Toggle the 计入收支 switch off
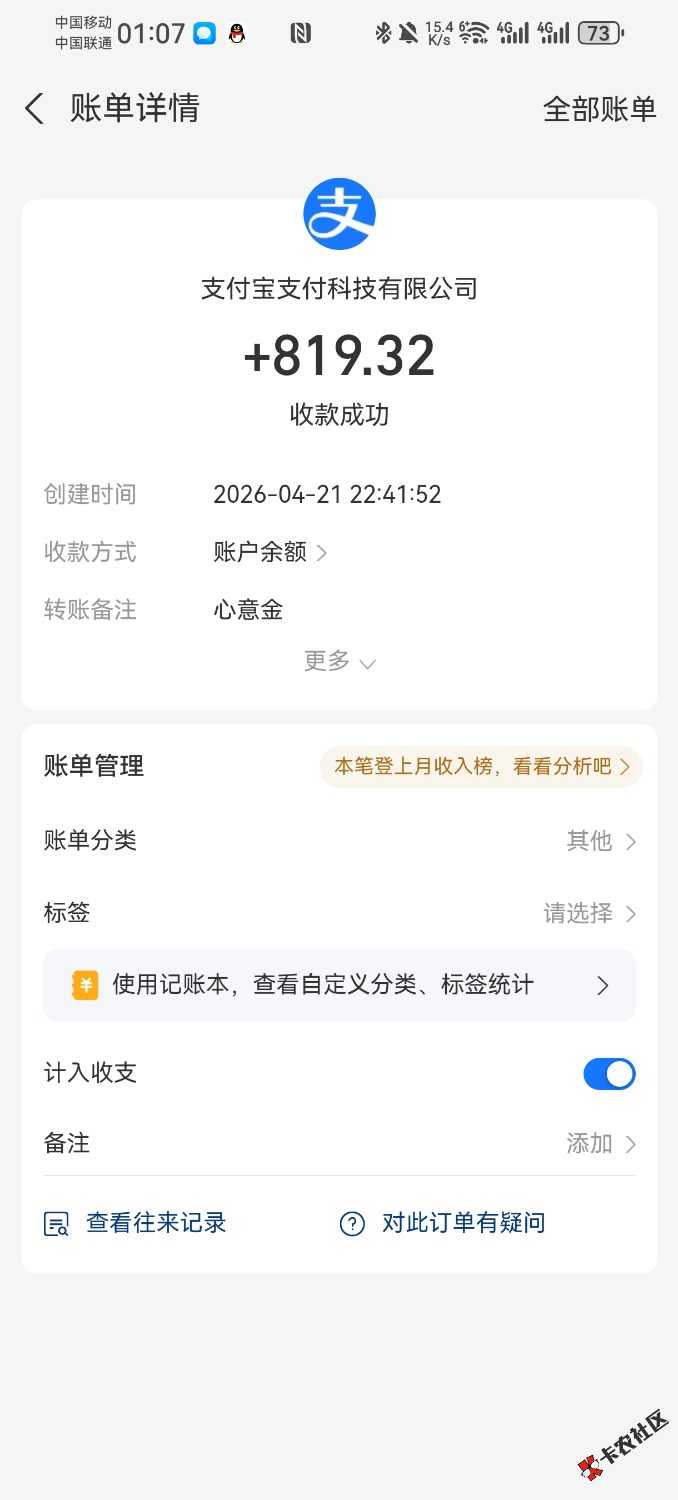678x1500 pixels. pos(609,1074)
